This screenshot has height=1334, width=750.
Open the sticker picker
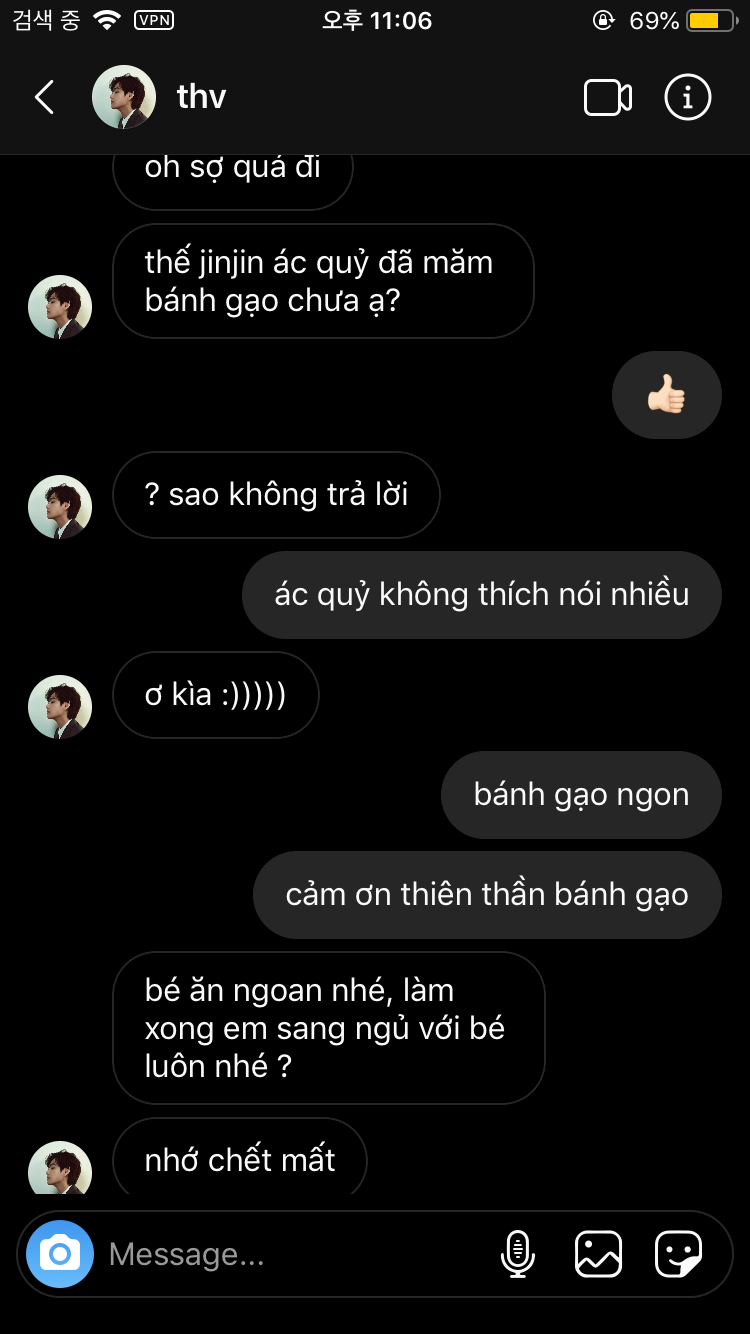tap(678, 1253)
